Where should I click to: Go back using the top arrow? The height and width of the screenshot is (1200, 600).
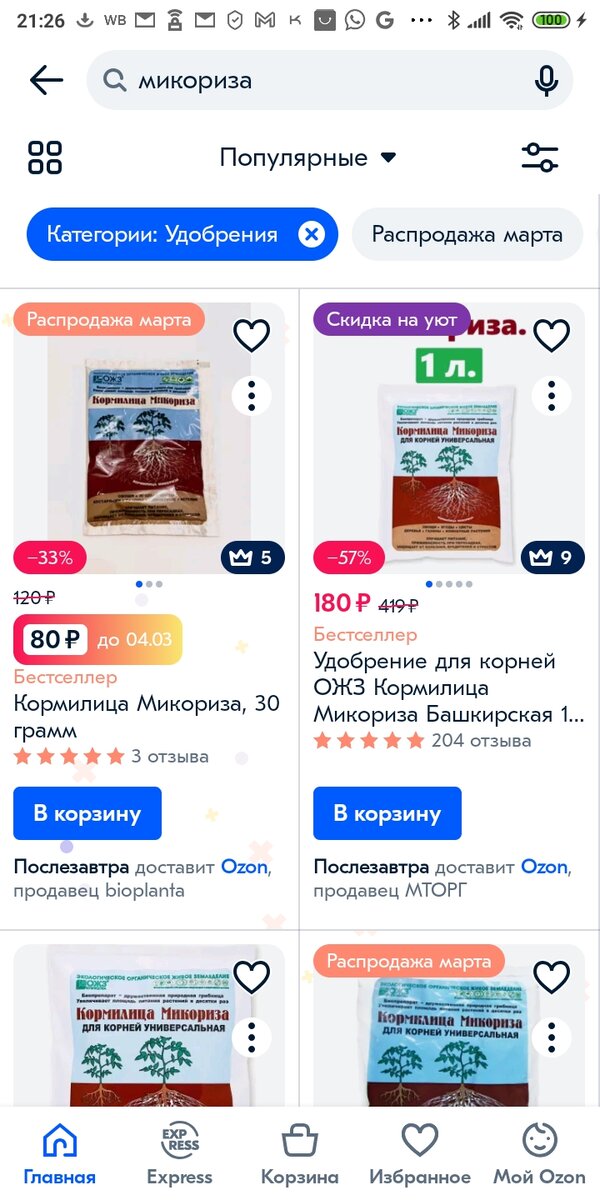(46, 80)
